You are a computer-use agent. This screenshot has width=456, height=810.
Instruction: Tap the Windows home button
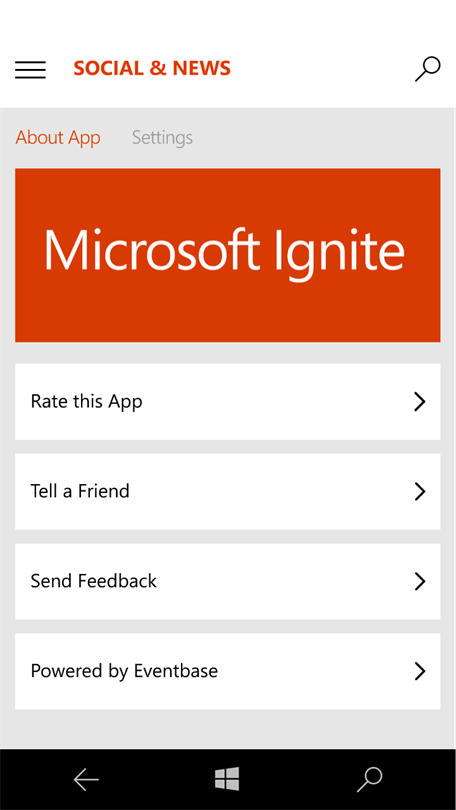tap(227, 778)
